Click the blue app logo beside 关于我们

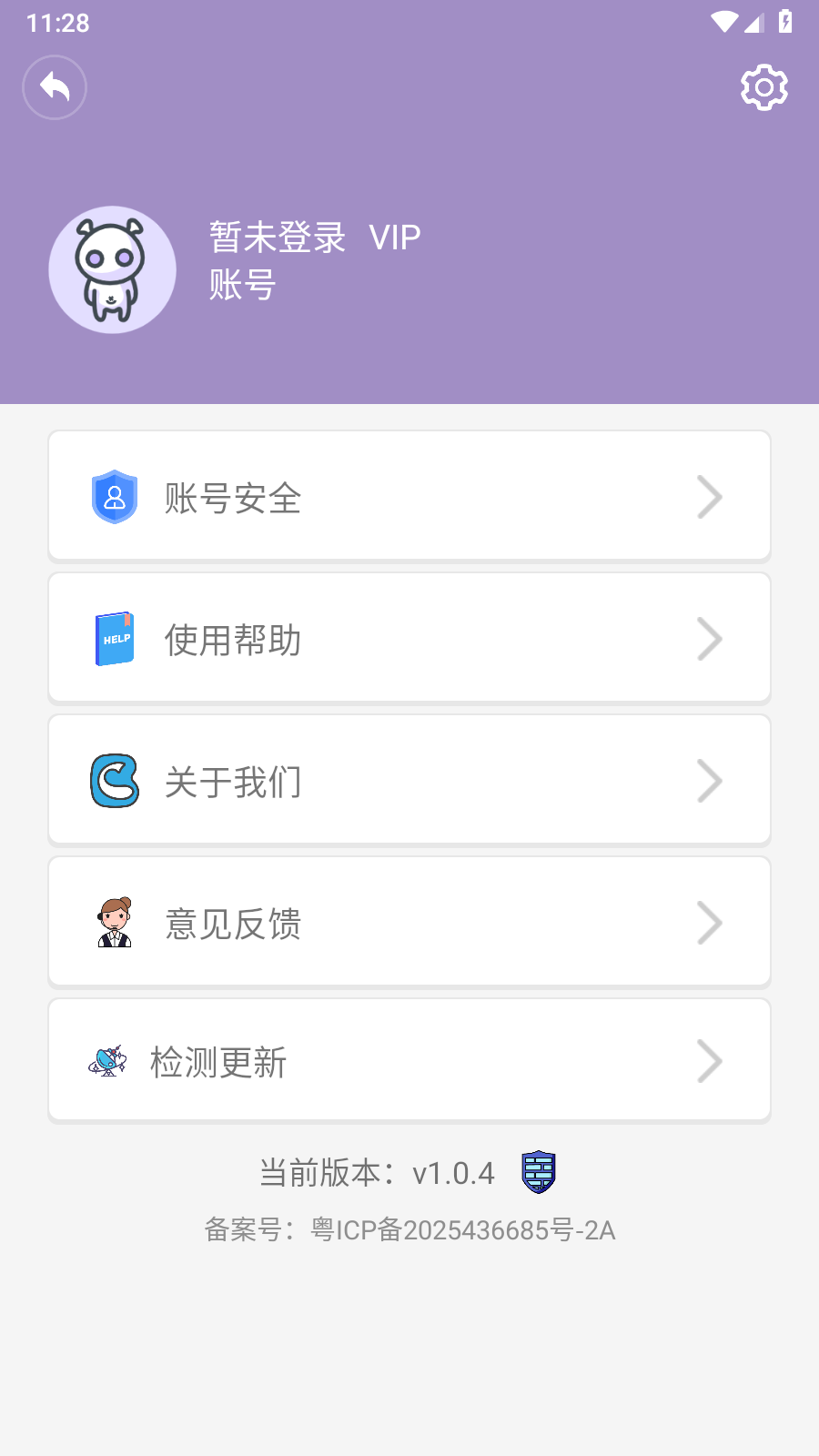pyautogui.click(x=114, y=781)
